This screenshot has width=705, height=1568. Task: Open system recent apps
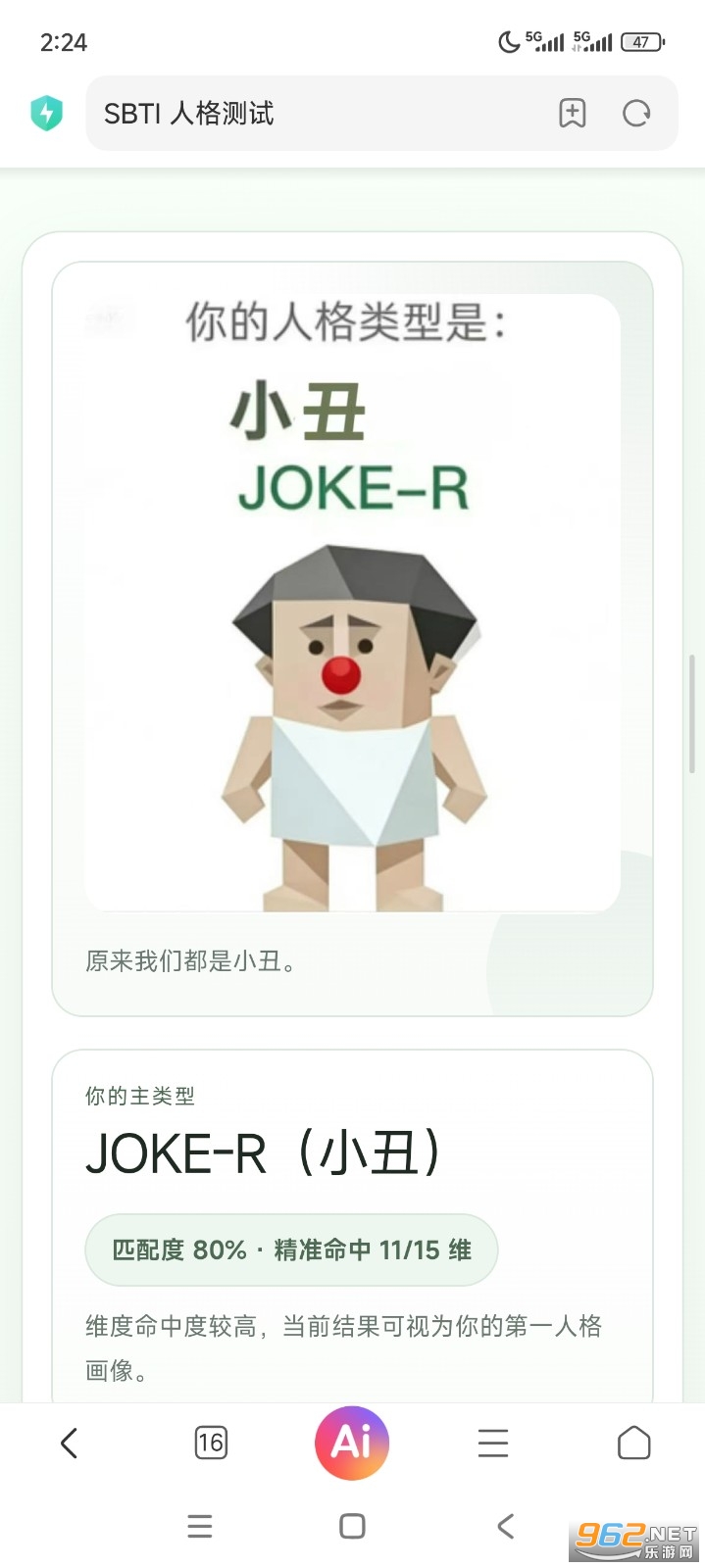(200, 1526)
